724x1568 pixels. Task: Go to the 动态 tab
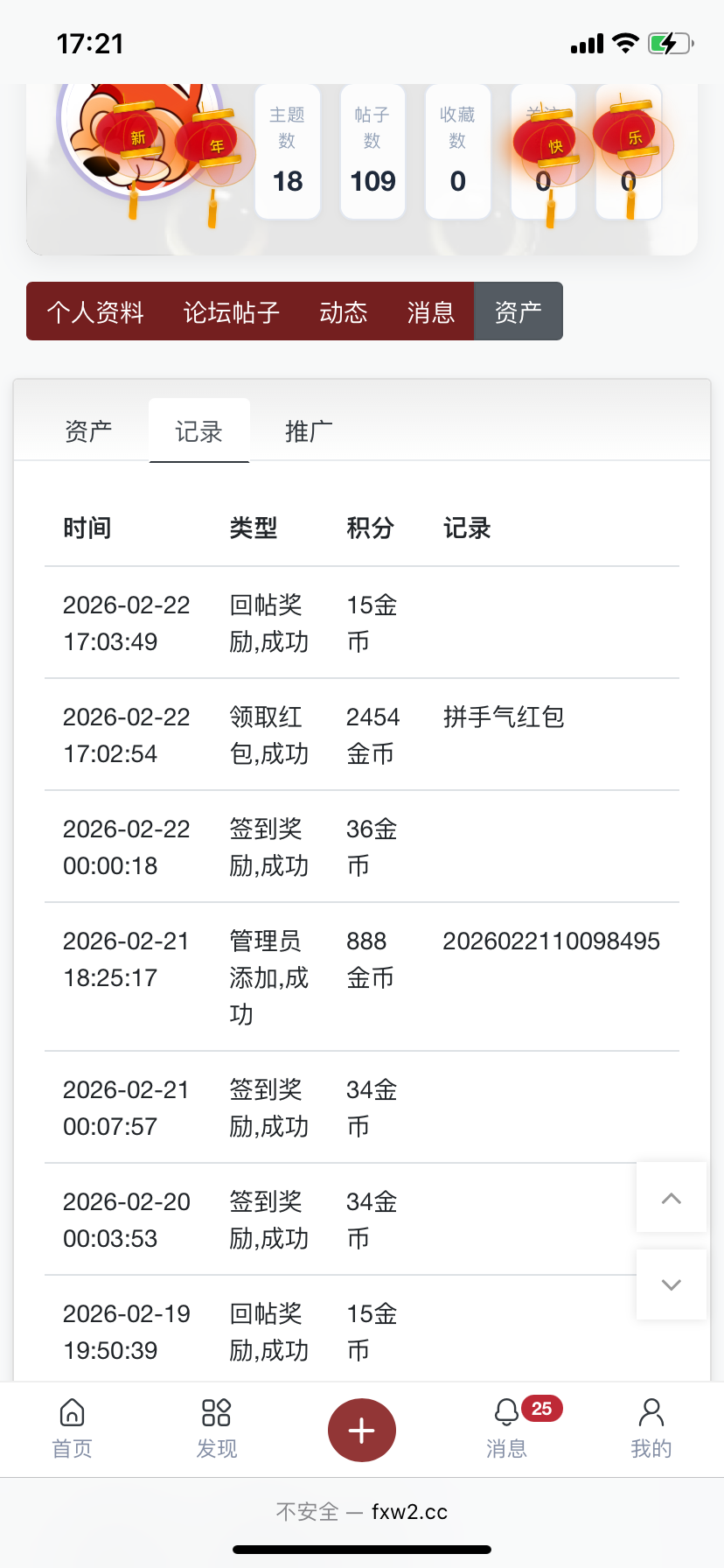tap(343, 311)
